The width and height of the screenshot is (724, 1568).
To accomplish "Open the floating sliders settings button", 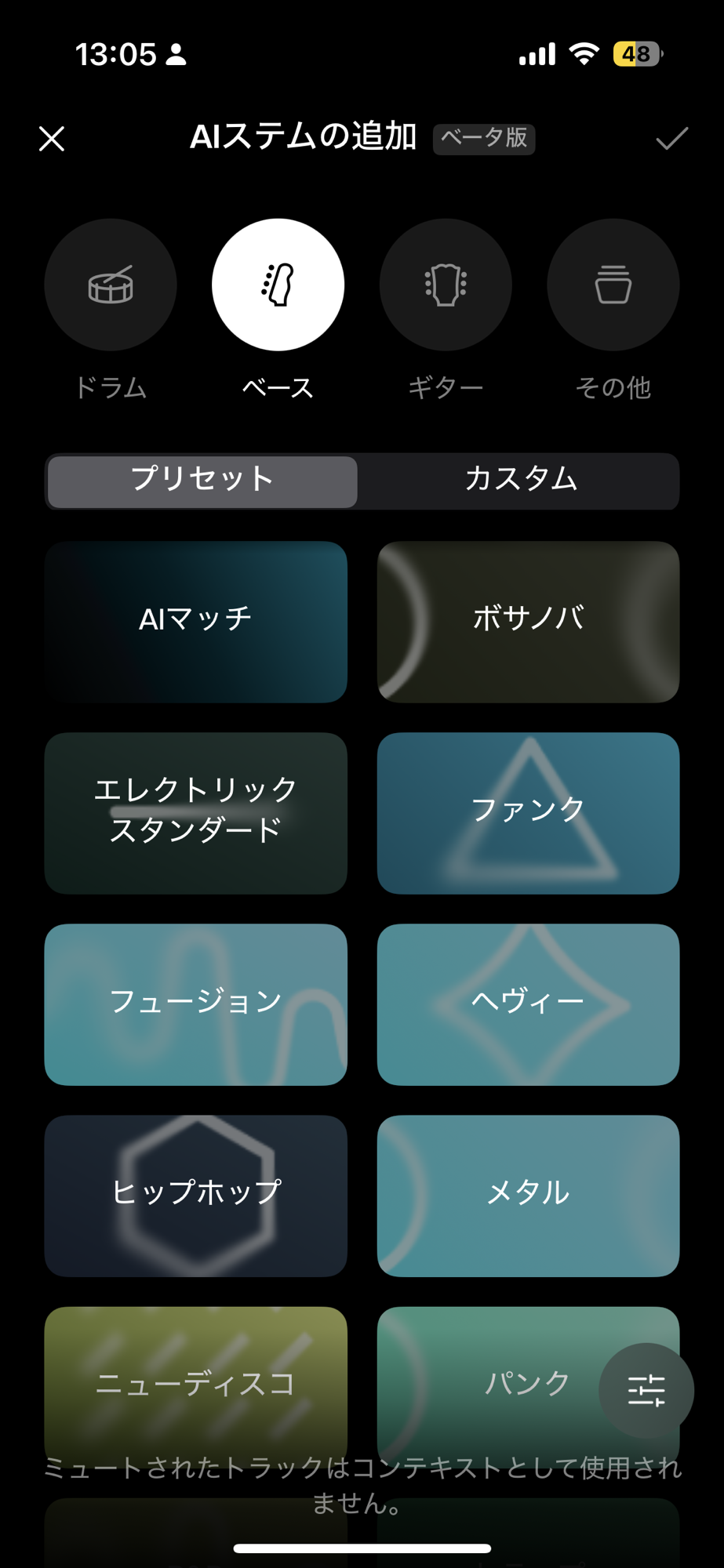I will (x=646, y=1390).
